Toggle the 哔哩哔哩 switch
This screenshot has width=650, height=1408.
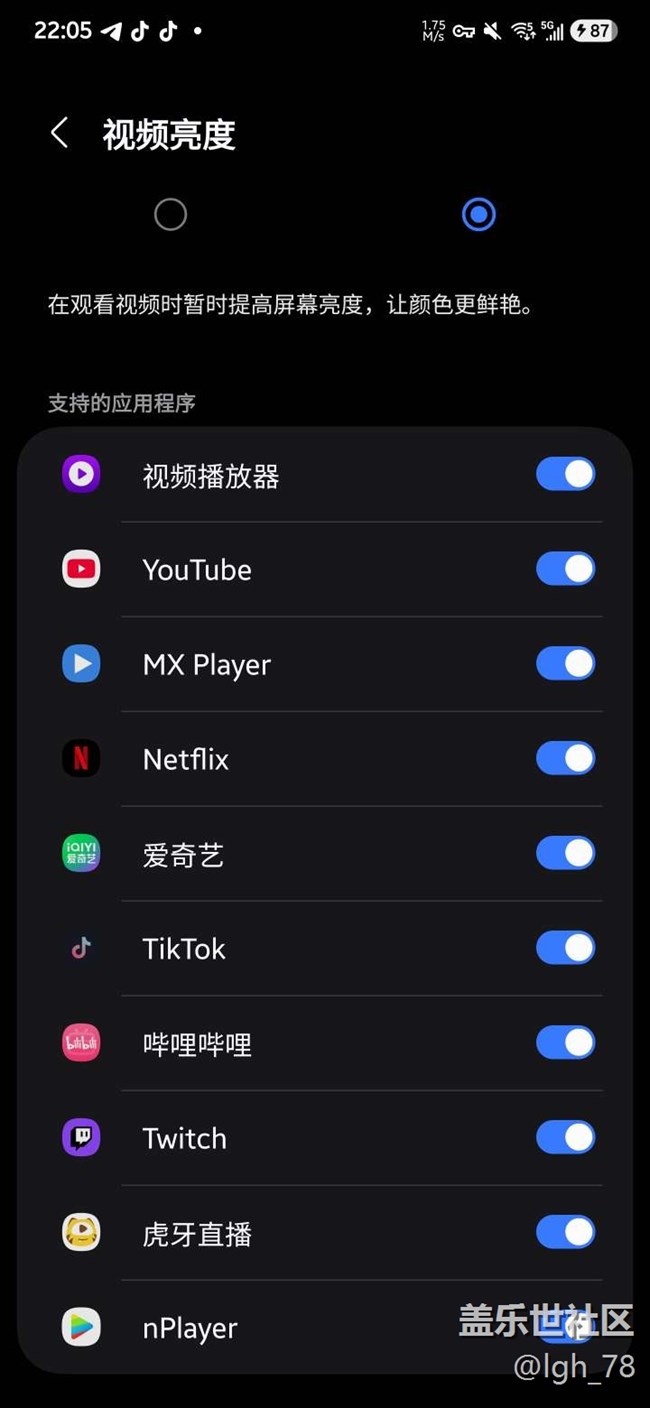point(565,1043)
